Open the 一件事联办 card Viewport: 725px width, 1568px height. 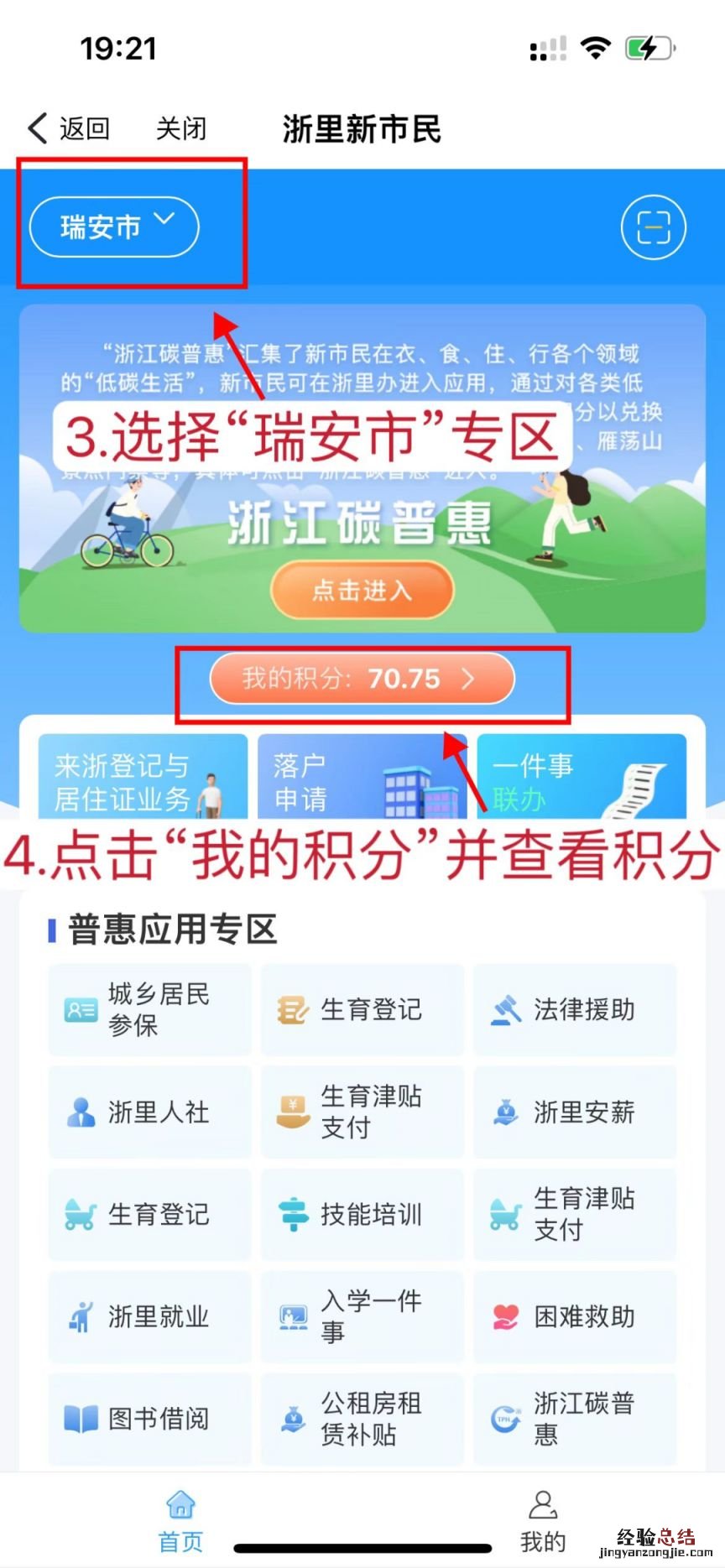click(581, 779)
